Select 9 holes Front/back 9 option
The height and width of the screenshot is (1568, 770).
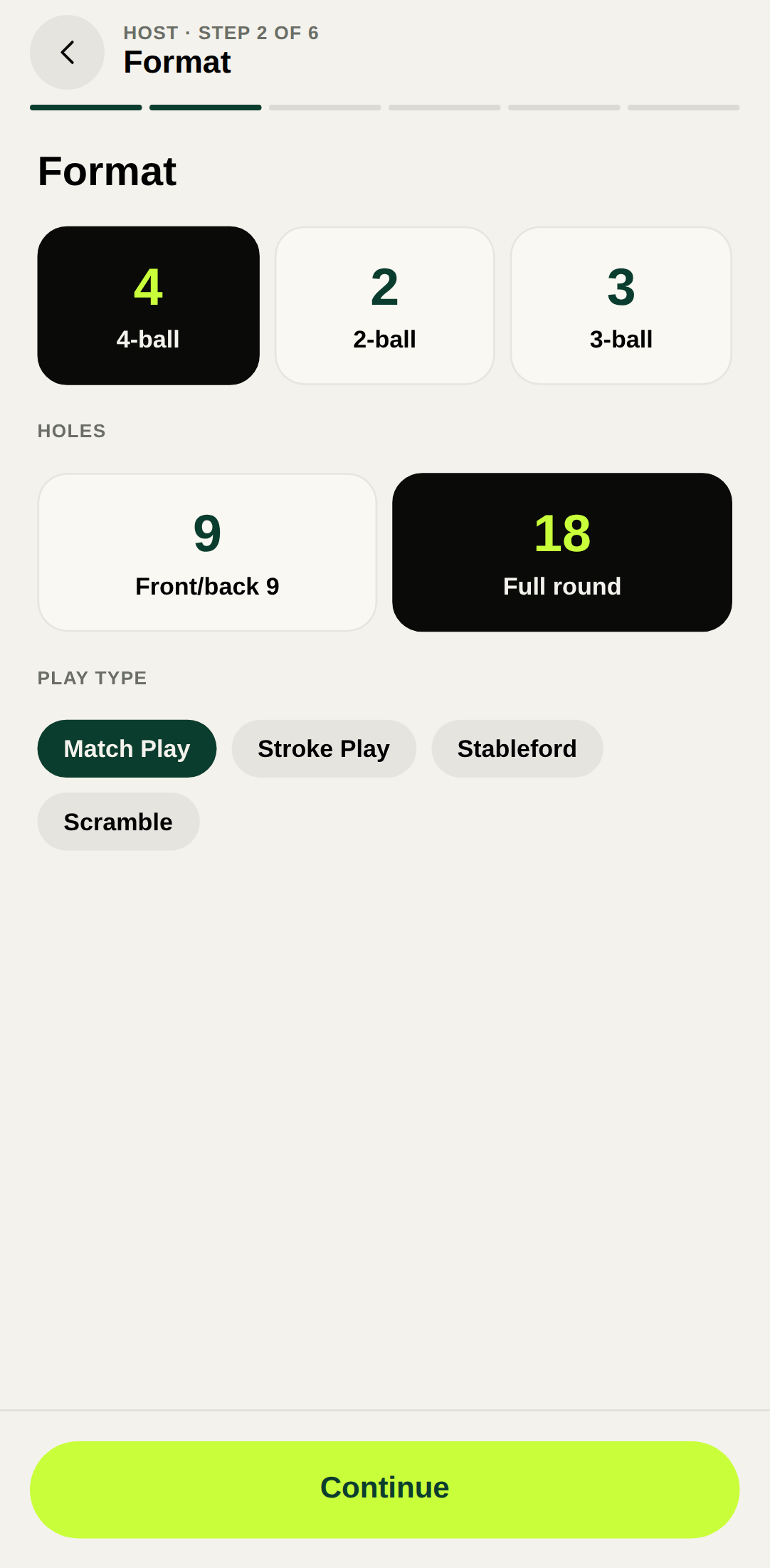point(206,551)
